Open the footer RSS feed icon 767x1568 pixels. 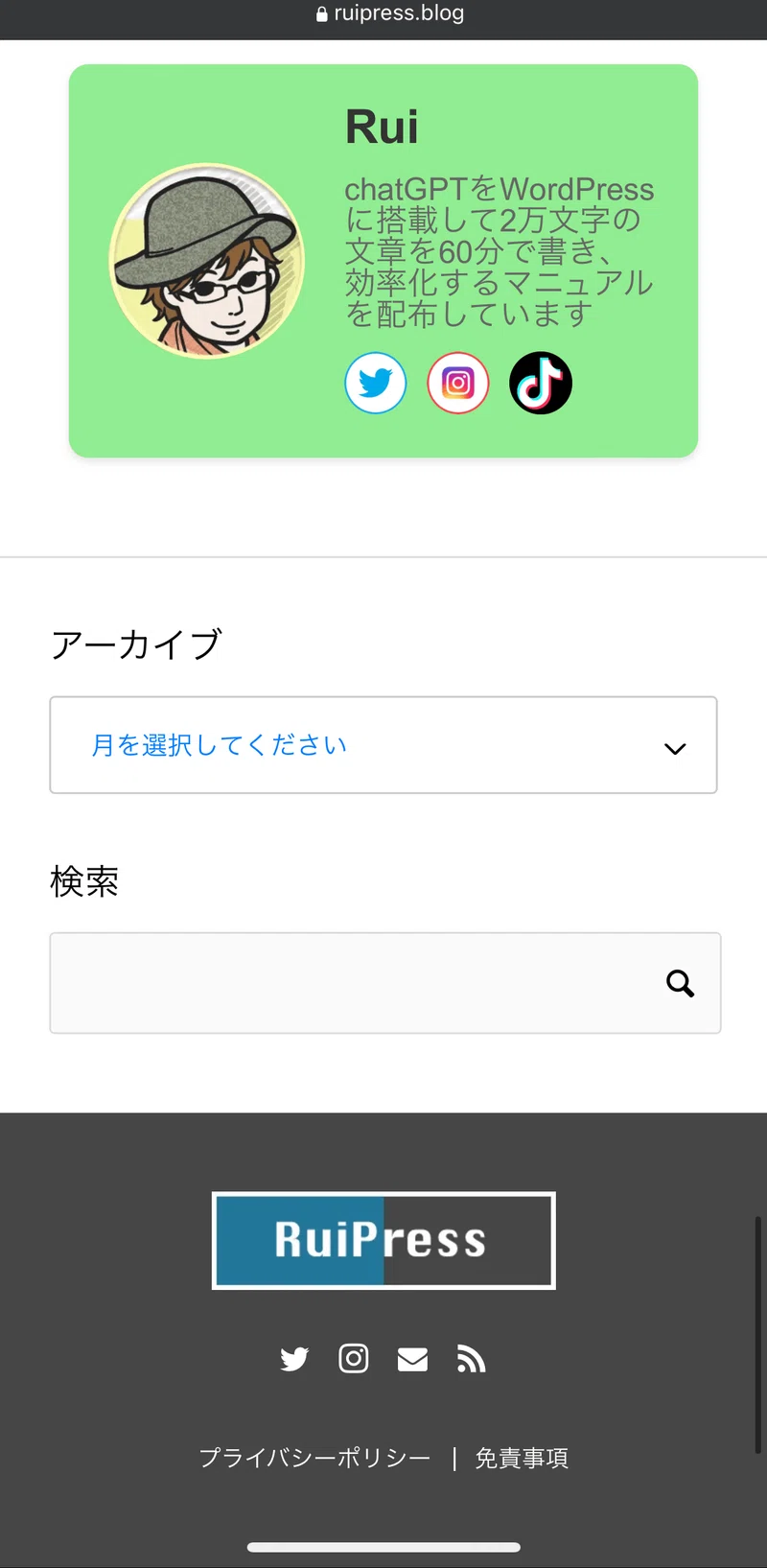471,1359
